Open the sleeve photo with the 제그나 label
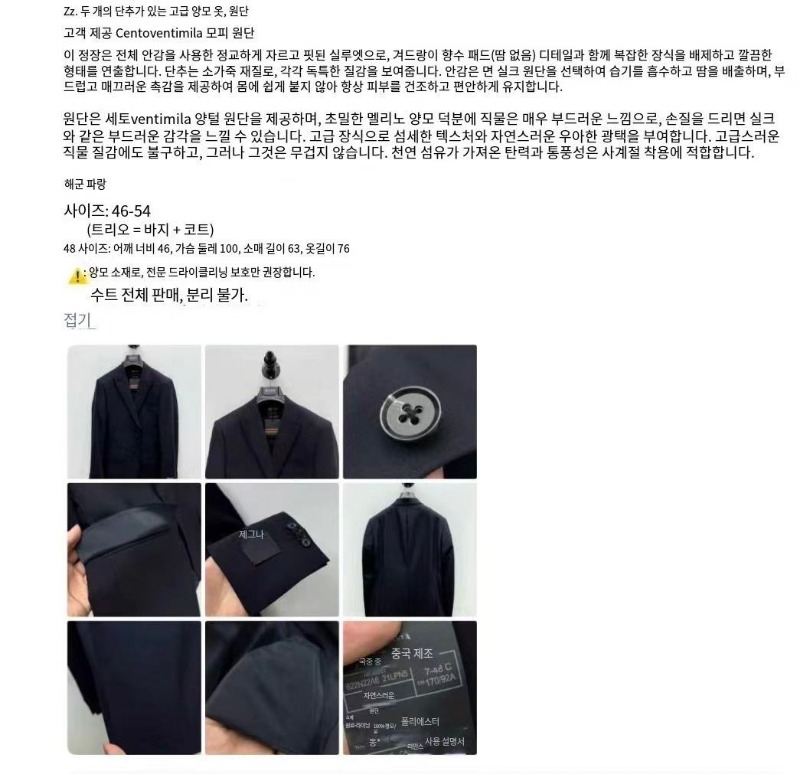The height and width of the screenshot is (774, 800). 271,550
